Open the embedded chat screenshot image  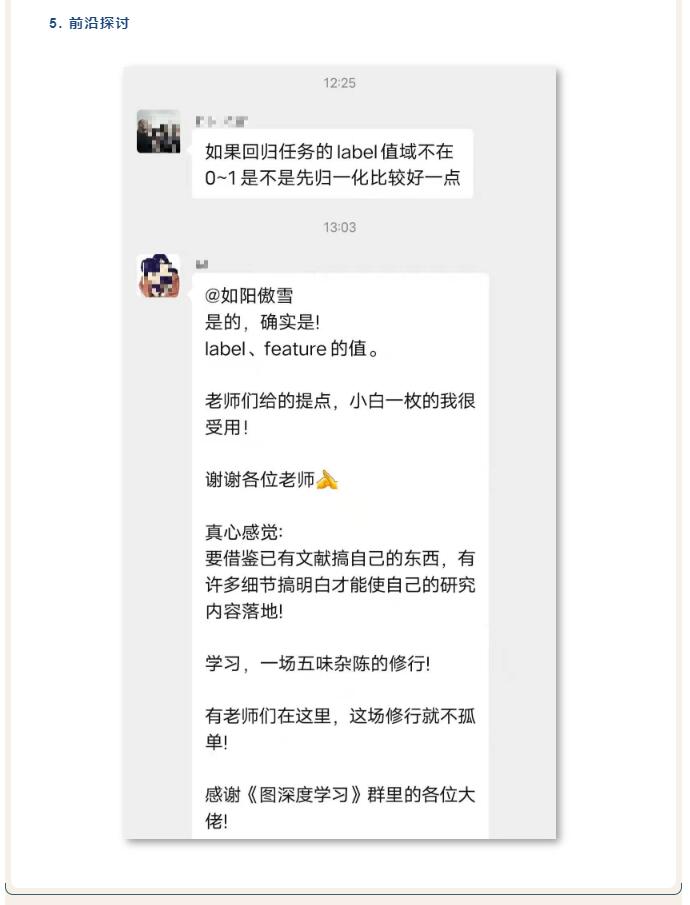[x=340, y=452]
